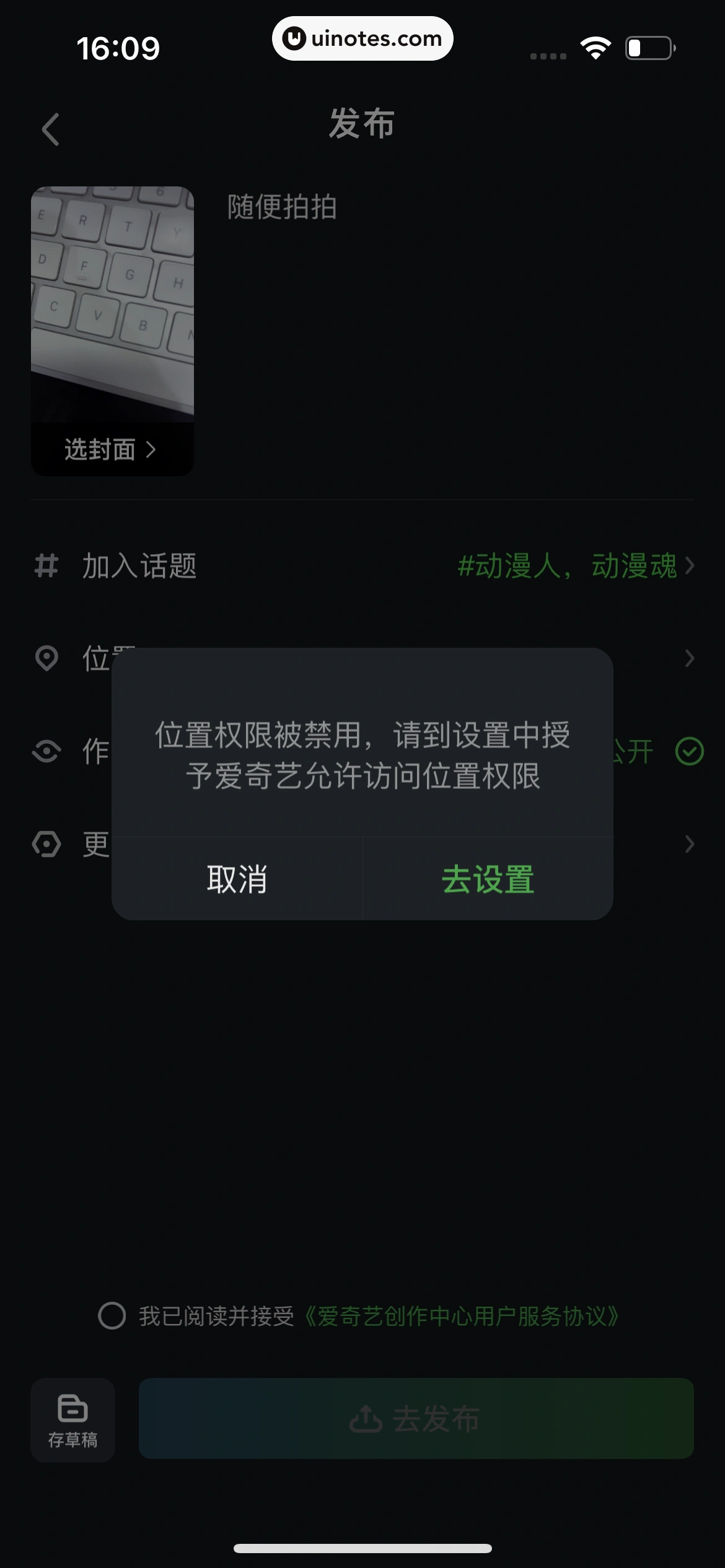Click the location pin icon beside 位置

coord(46,658)
